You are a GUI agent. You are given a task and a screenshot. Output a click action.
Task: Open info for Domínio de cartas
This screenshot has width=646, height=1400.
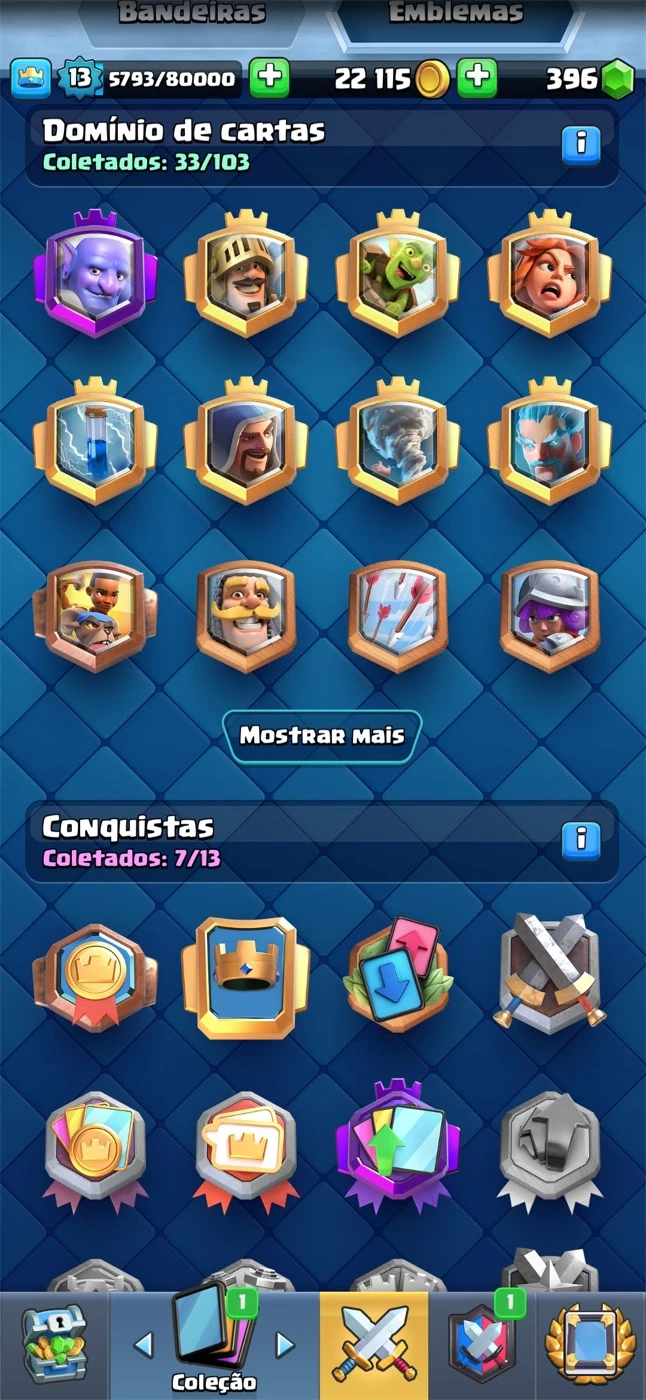click(581, 145)
